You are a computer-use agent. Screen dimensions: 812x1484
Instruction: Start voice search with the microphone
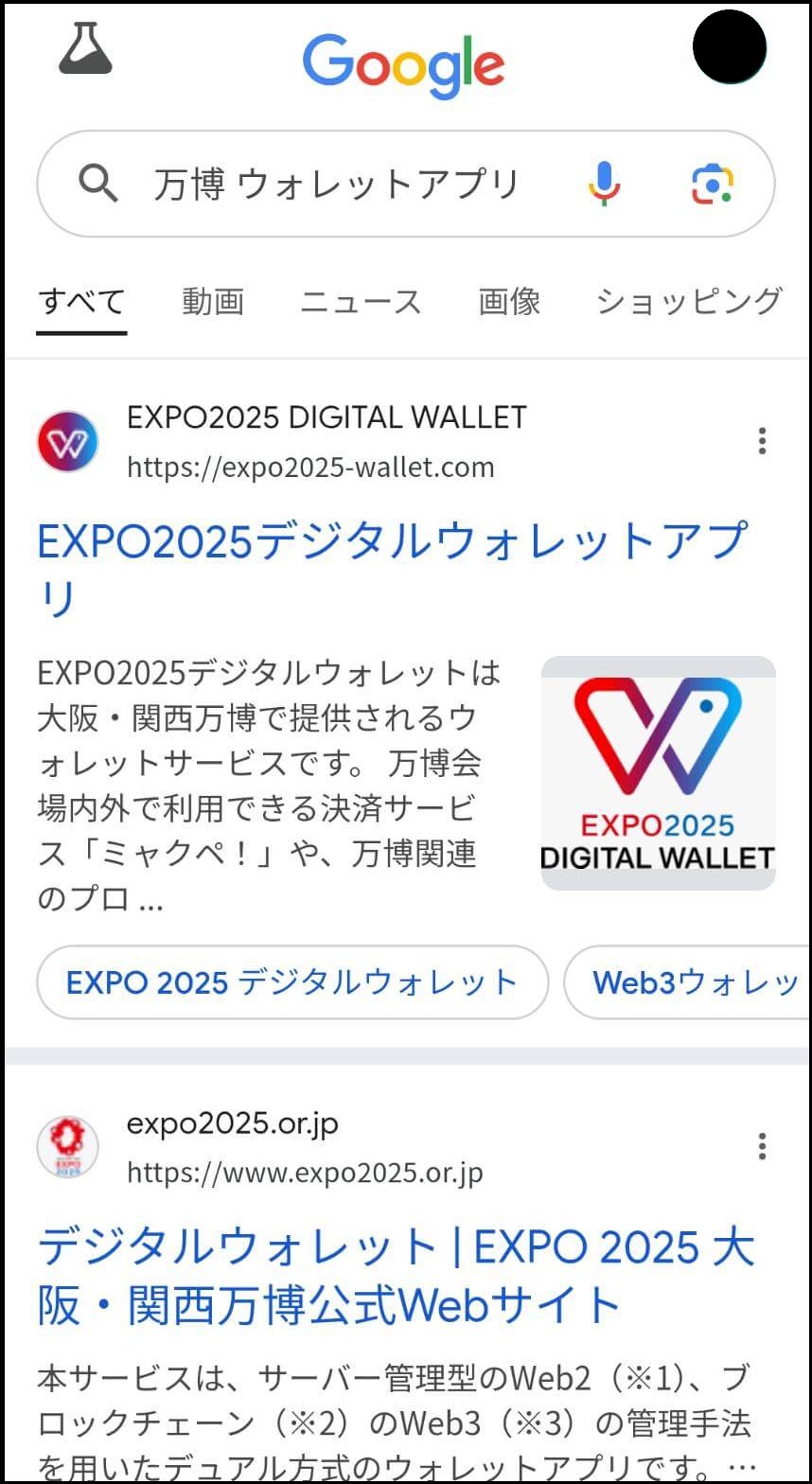point(604,183)
